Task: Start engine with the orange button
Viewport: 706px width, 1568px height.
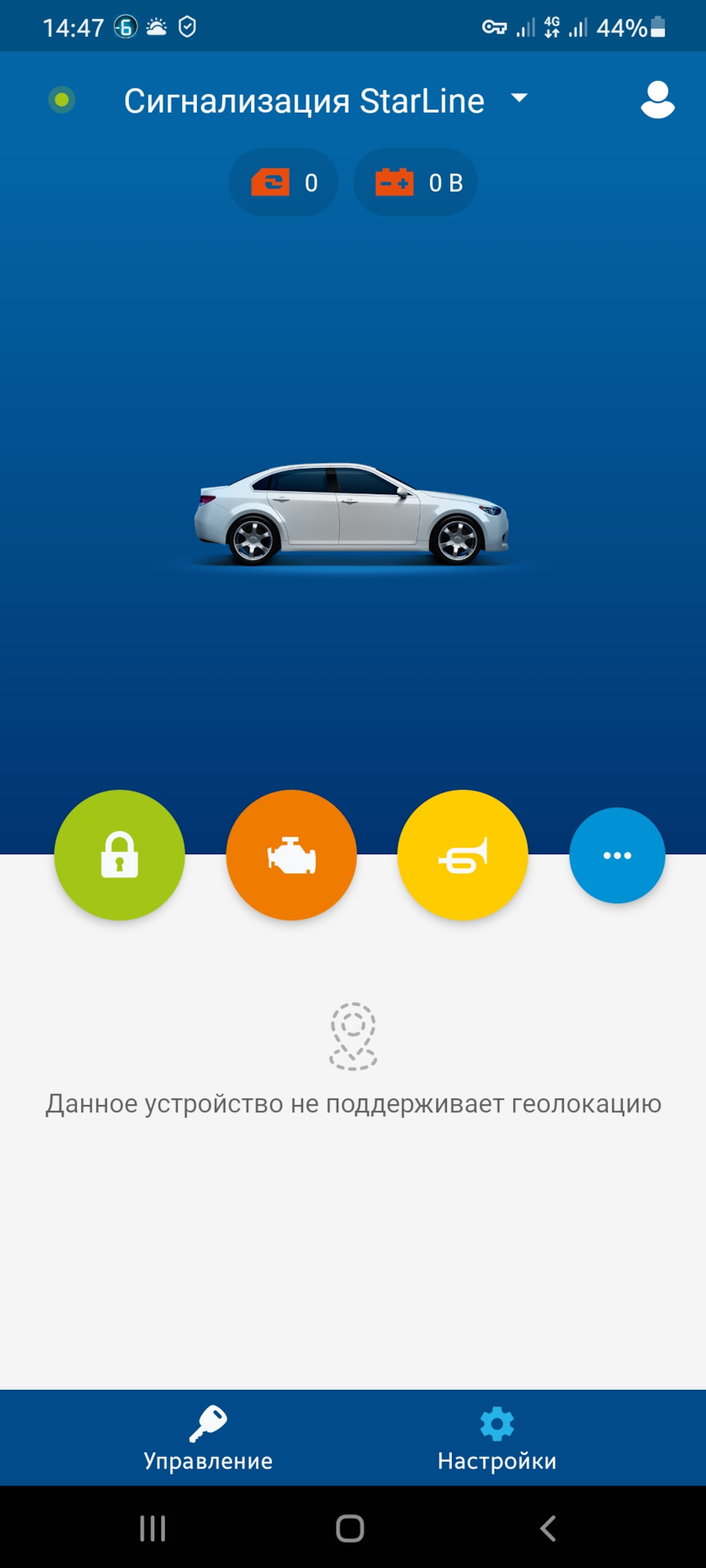Action: tap(291, 855)
